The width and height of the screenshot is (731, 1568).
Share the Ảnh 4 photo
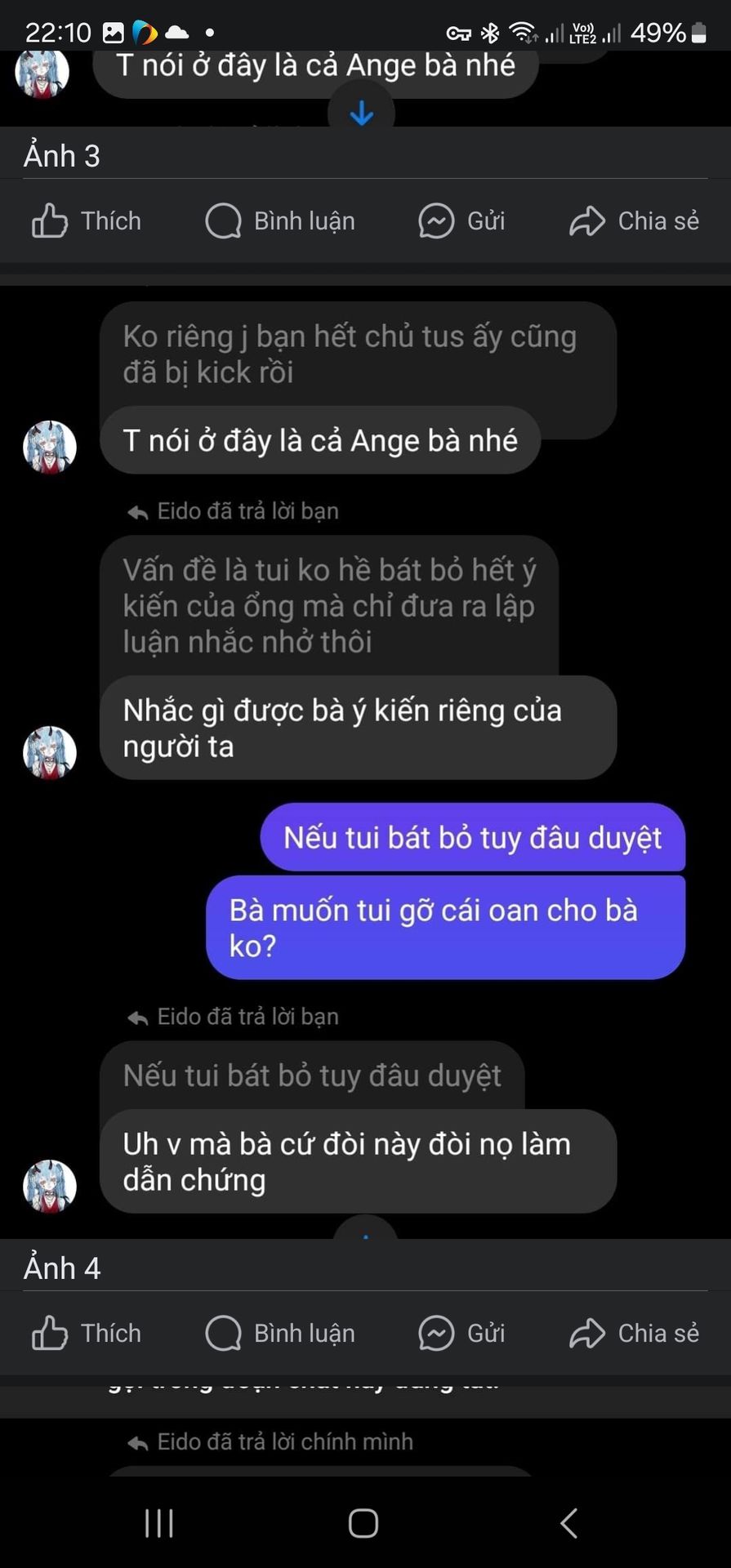coord(634,1334)
